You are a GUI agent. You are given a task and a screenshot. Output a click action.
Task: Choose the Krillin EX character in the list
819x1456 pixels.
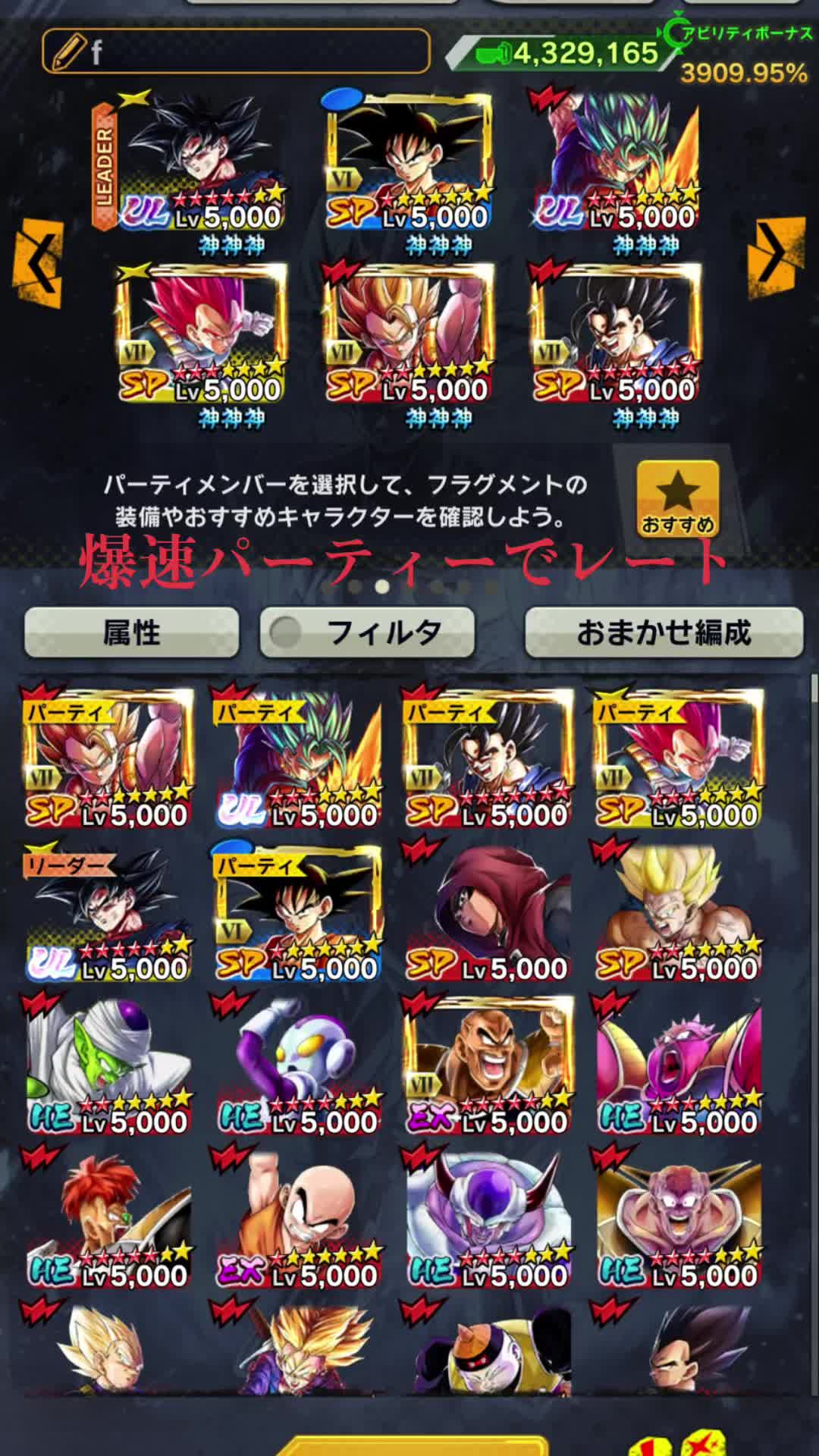click(x=297, y=1219)
